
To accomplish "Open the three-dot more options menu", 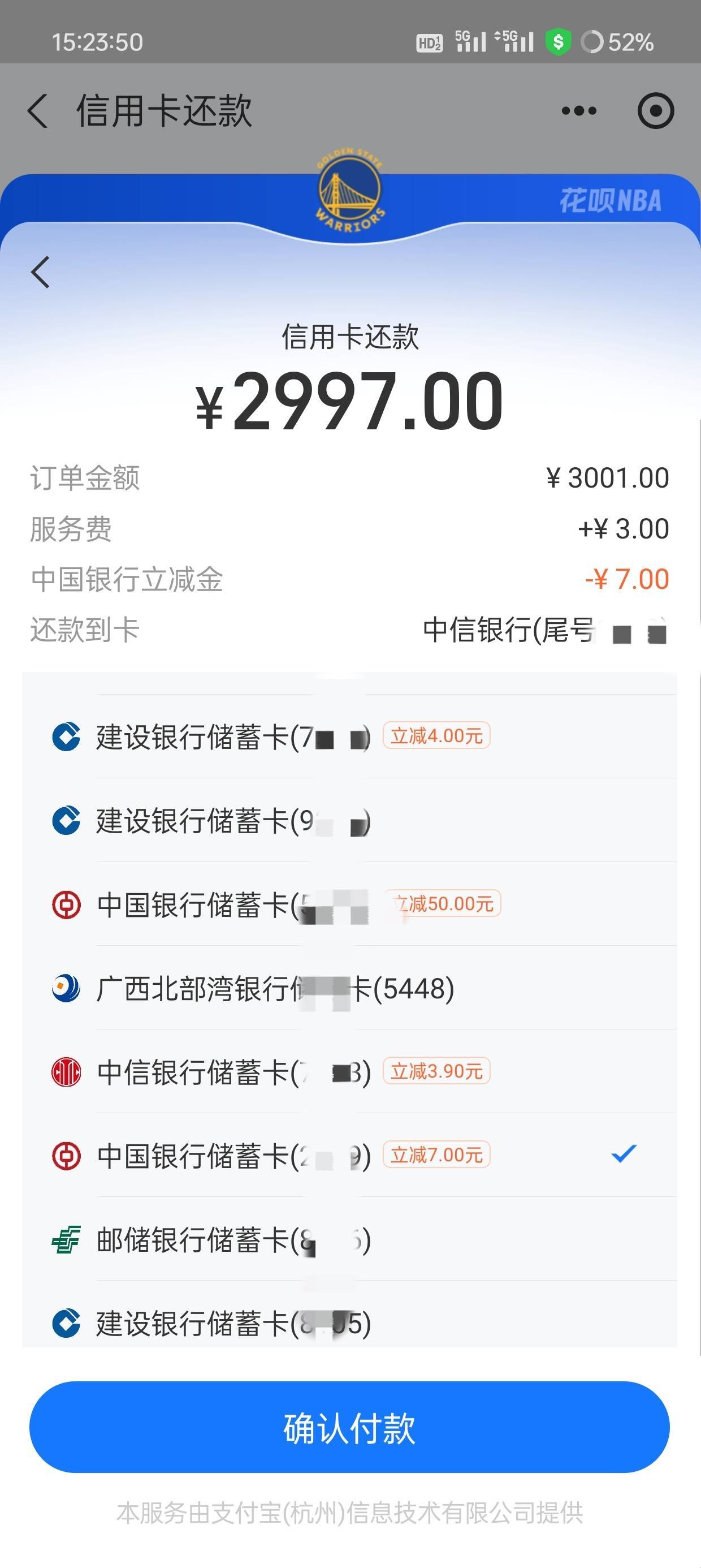I will point(579,111).
